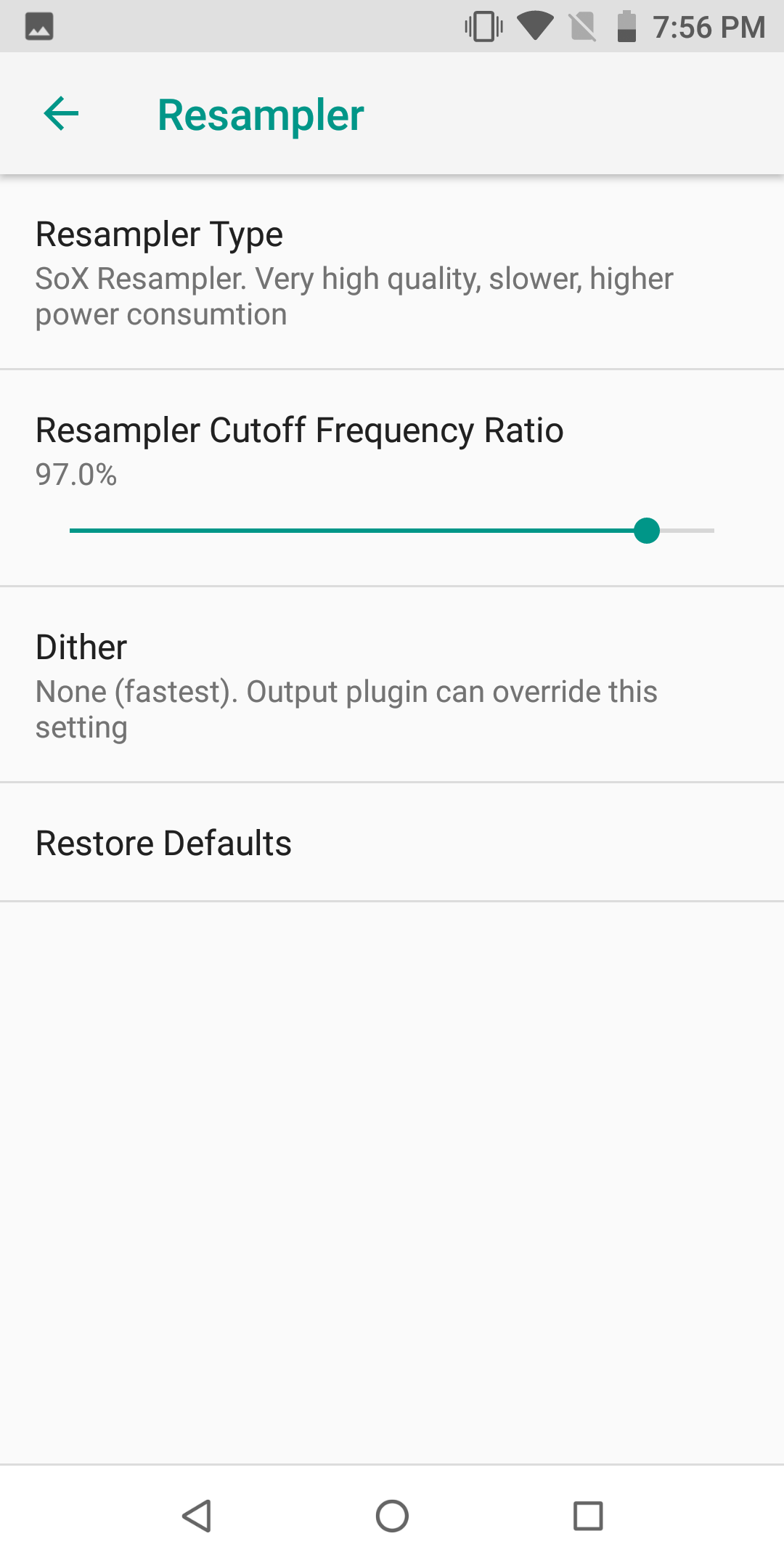Tap the system home button
This screenshot has width=784, height=1568.
click(392, 1516)
